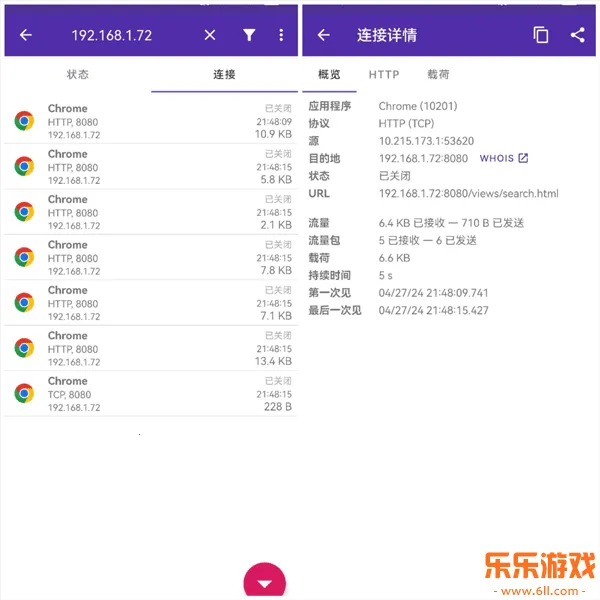Open the three-dot overflow menu

click(x=281, y=35)
